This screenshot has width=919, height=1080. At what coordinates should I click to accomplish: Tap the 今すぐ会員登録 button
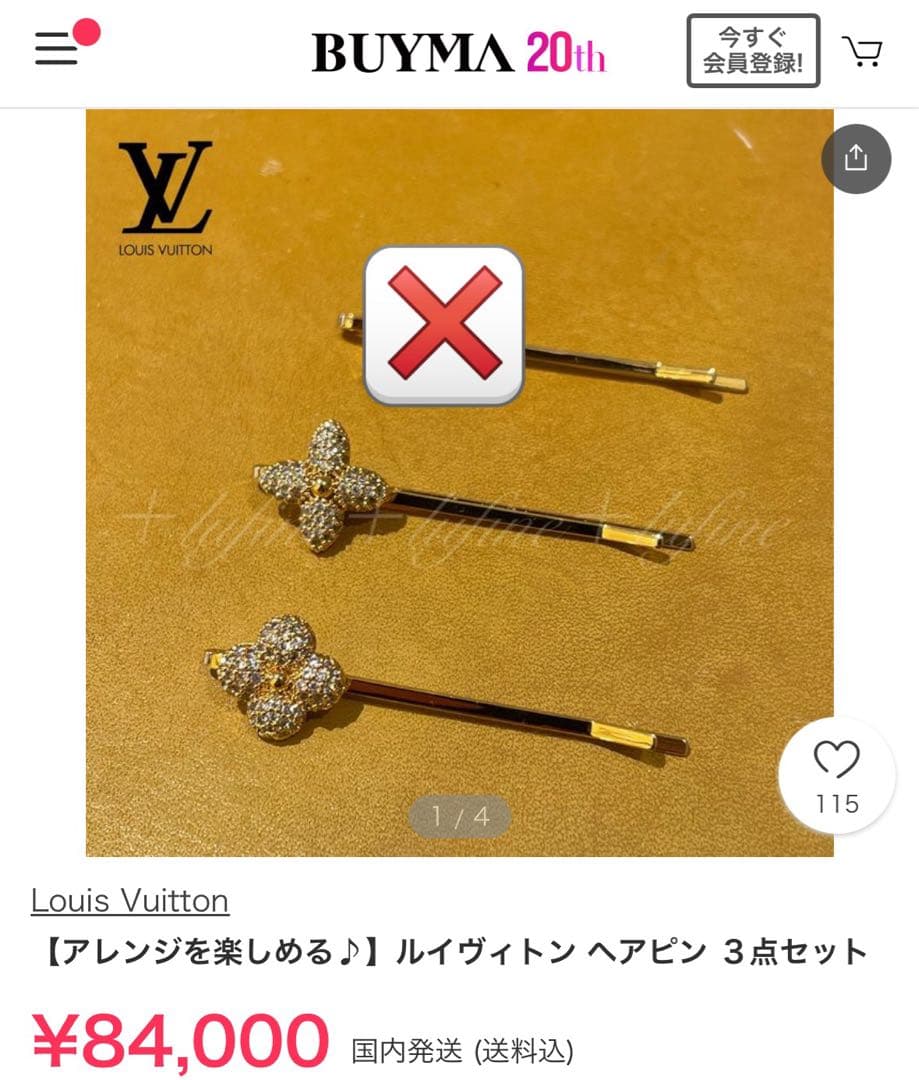pyautogui.click(x=753, y=51)
